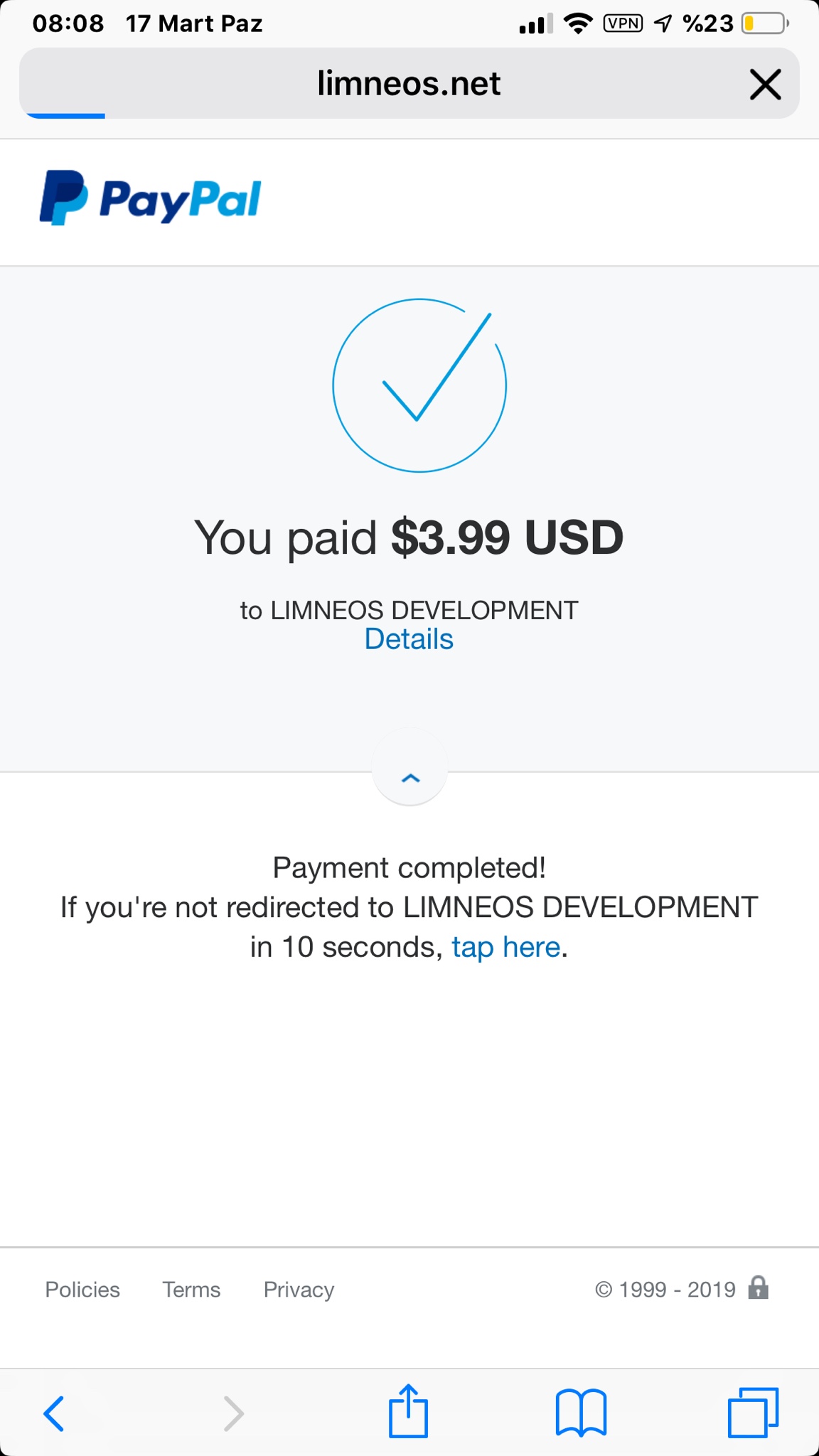
Task: Share this page via share icon
Action: pyautogui.click(x=408, y=1412)
